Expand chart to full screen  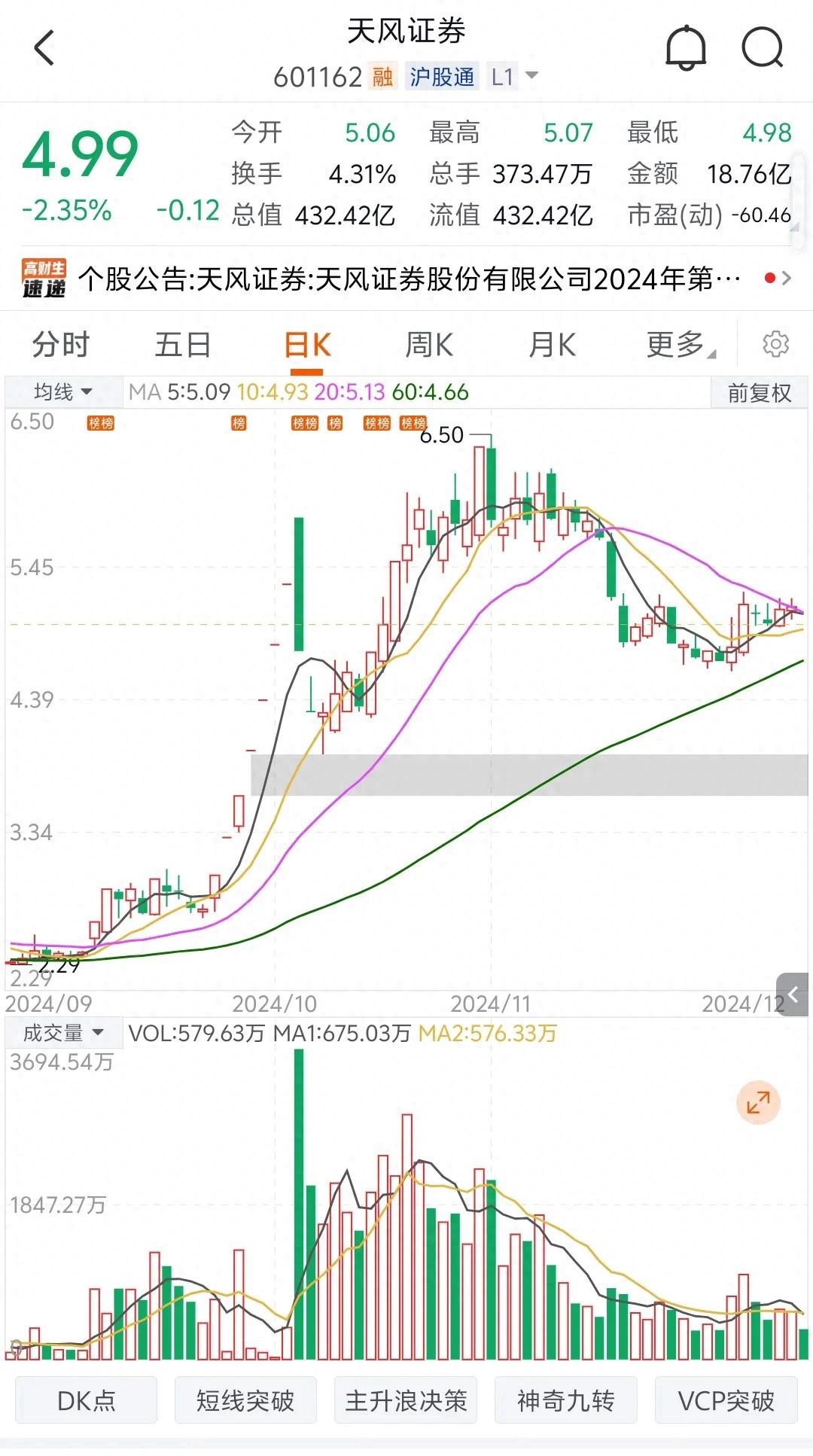point(758,1103)
